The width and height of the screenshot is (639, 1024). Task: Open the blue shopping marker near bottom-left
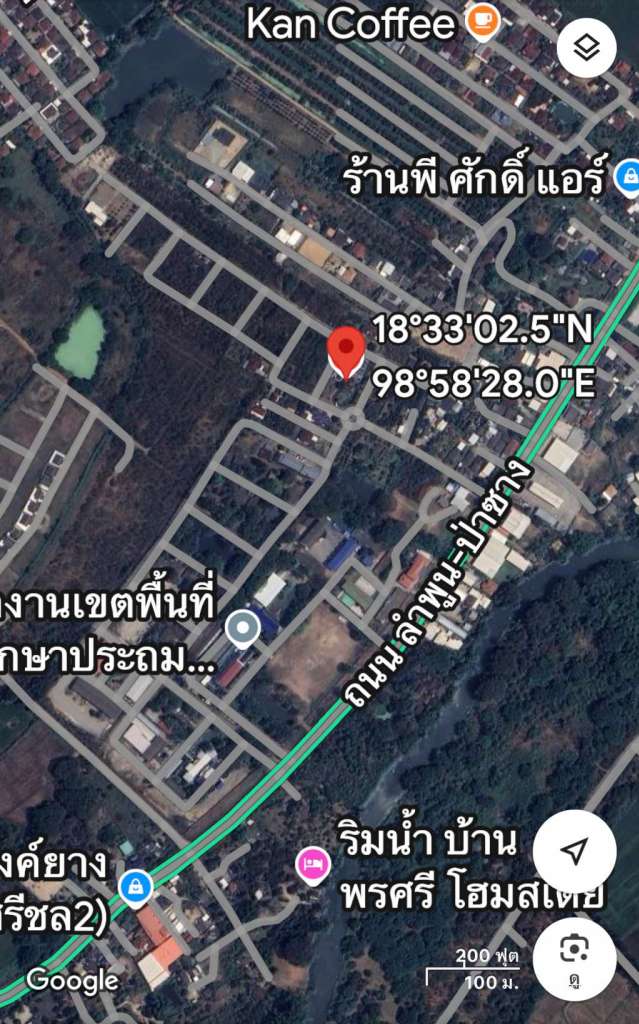(135, 885)
